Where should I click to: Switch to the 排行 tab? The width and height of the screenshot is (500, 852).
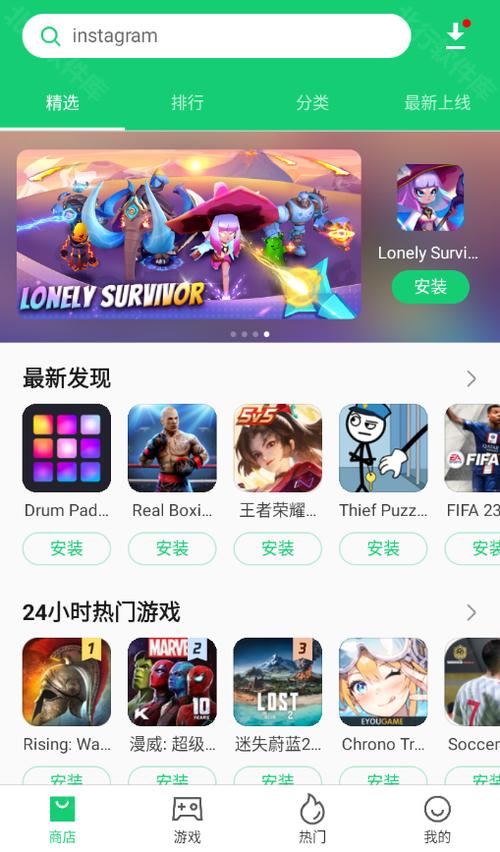[x=188, y=102]
